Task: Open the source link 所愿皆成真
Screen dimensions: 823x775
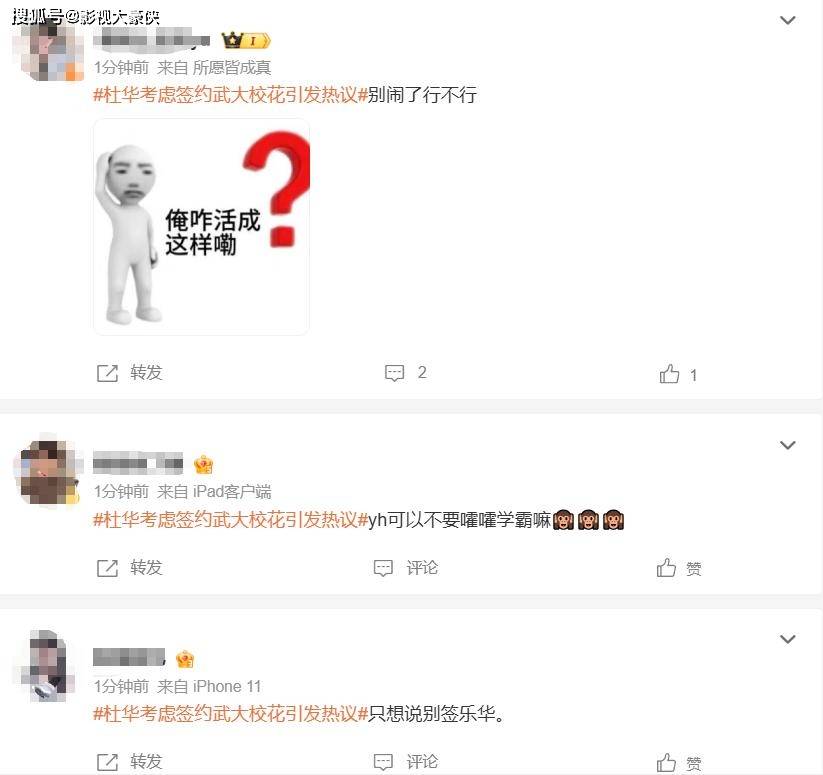Action: [x=231, y=68]
